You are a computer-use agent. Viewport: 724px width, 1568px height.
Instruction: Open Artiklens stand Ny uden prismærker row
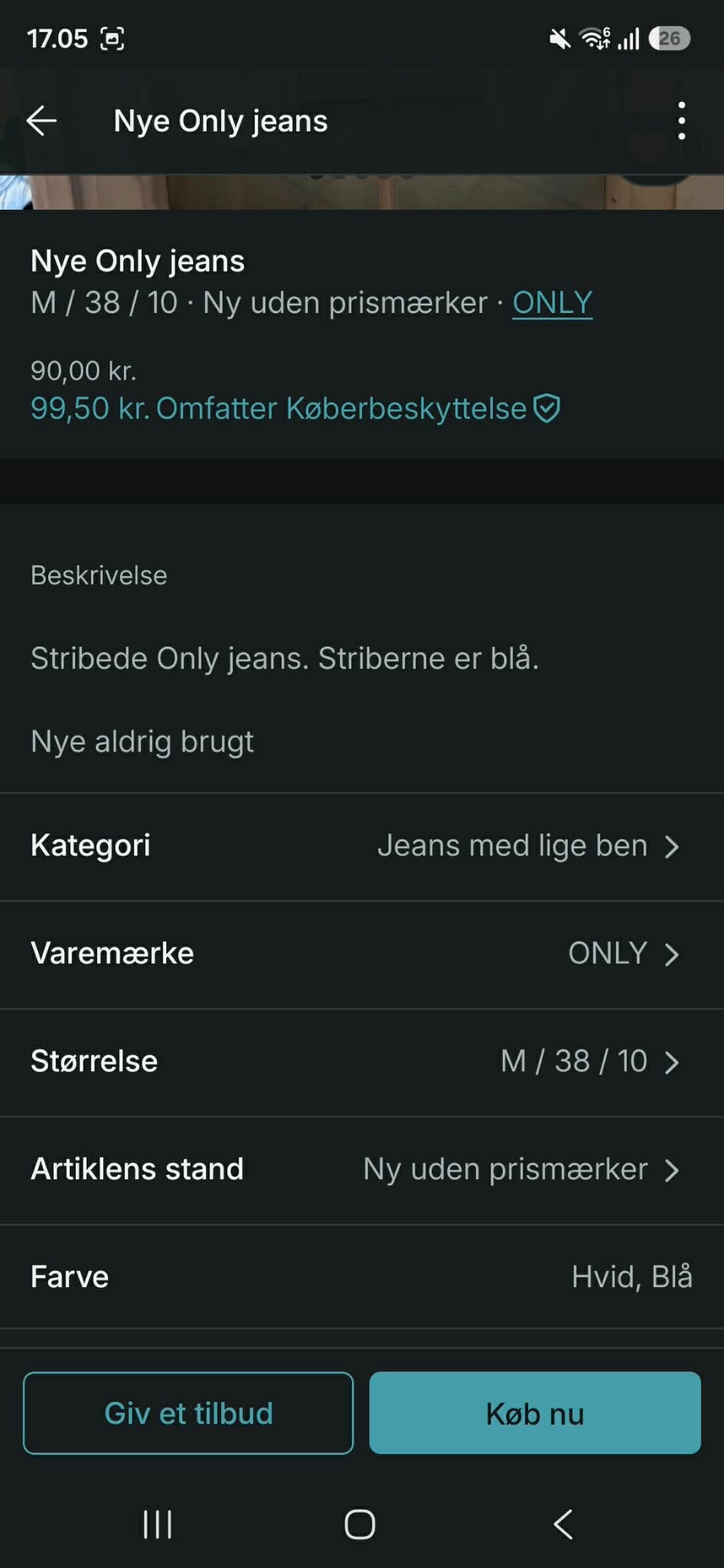point(362,1170)
